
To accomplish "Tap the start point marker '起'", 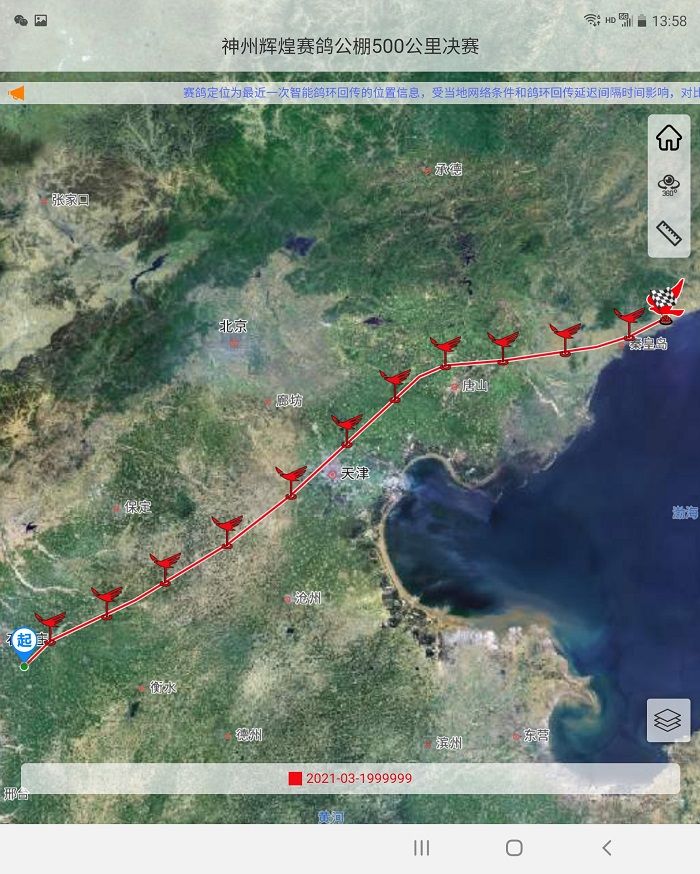I will tap(25, 641).
